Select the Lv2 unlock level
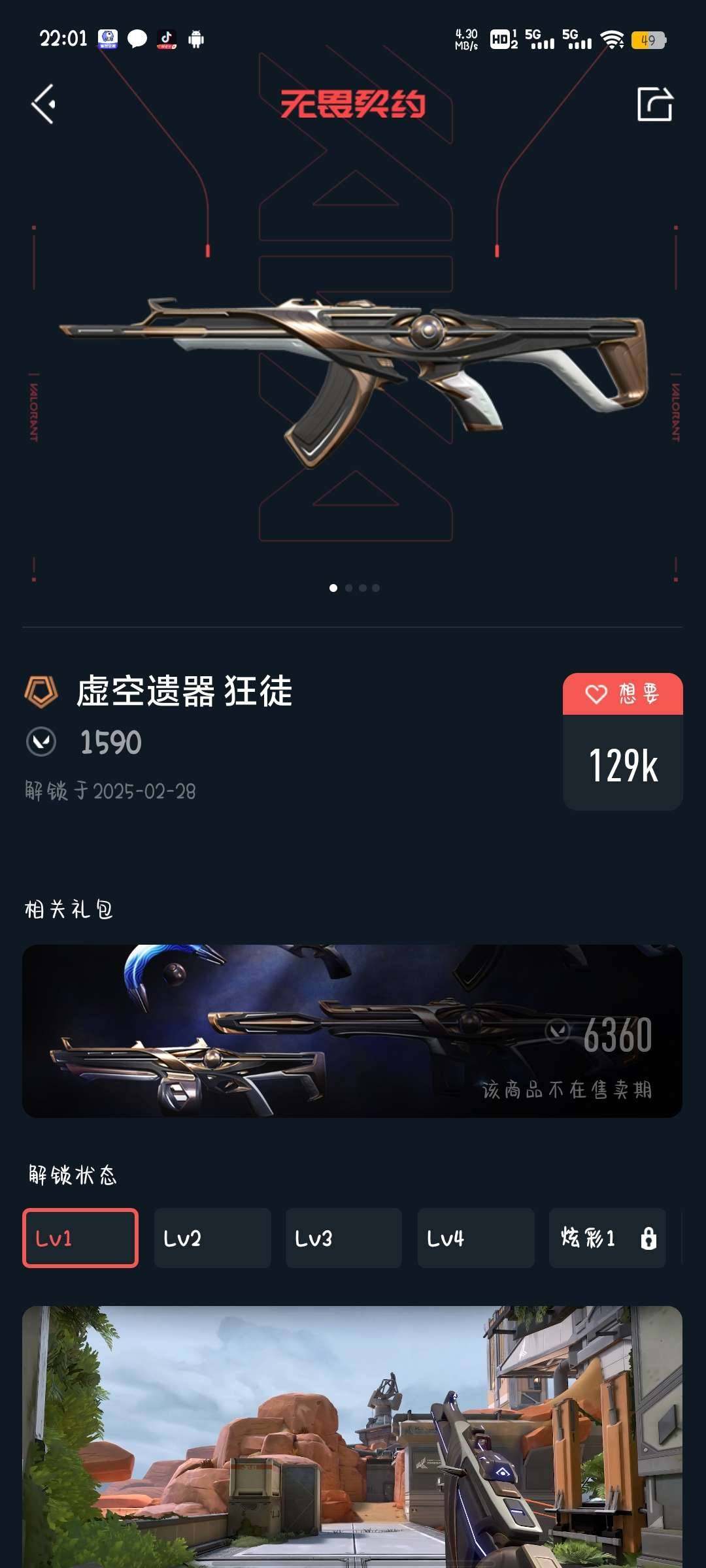 [212, 1238]
